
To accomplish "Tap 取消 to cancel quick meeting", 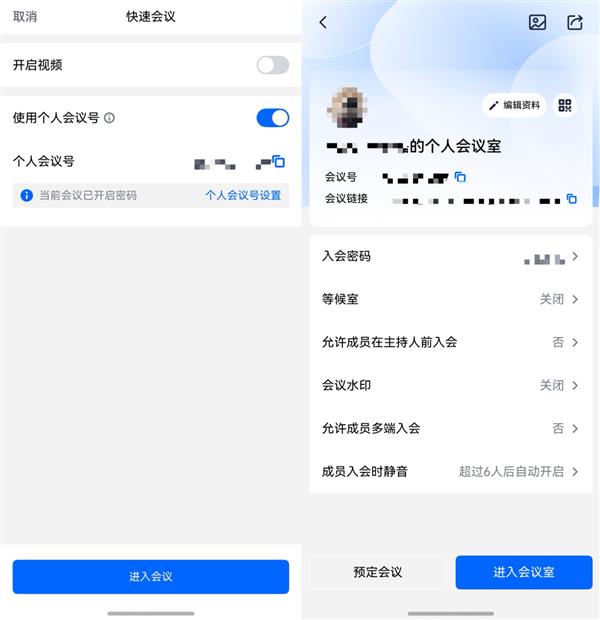I will pyautogui.click(x=25, y=17).
